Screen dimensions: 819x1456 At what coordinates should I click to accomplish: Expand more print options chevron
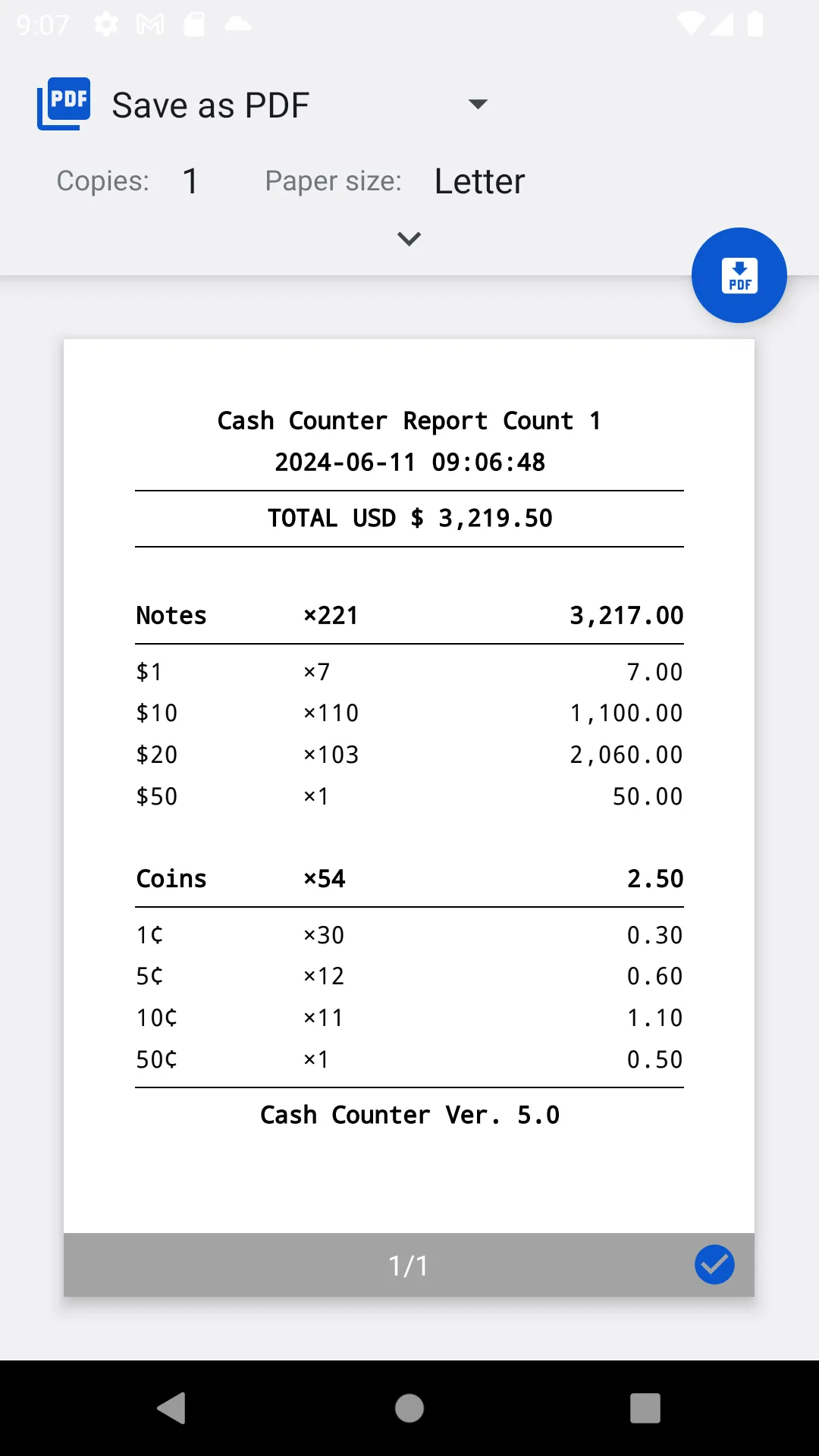pyautogui.click(x=409, y=239)
